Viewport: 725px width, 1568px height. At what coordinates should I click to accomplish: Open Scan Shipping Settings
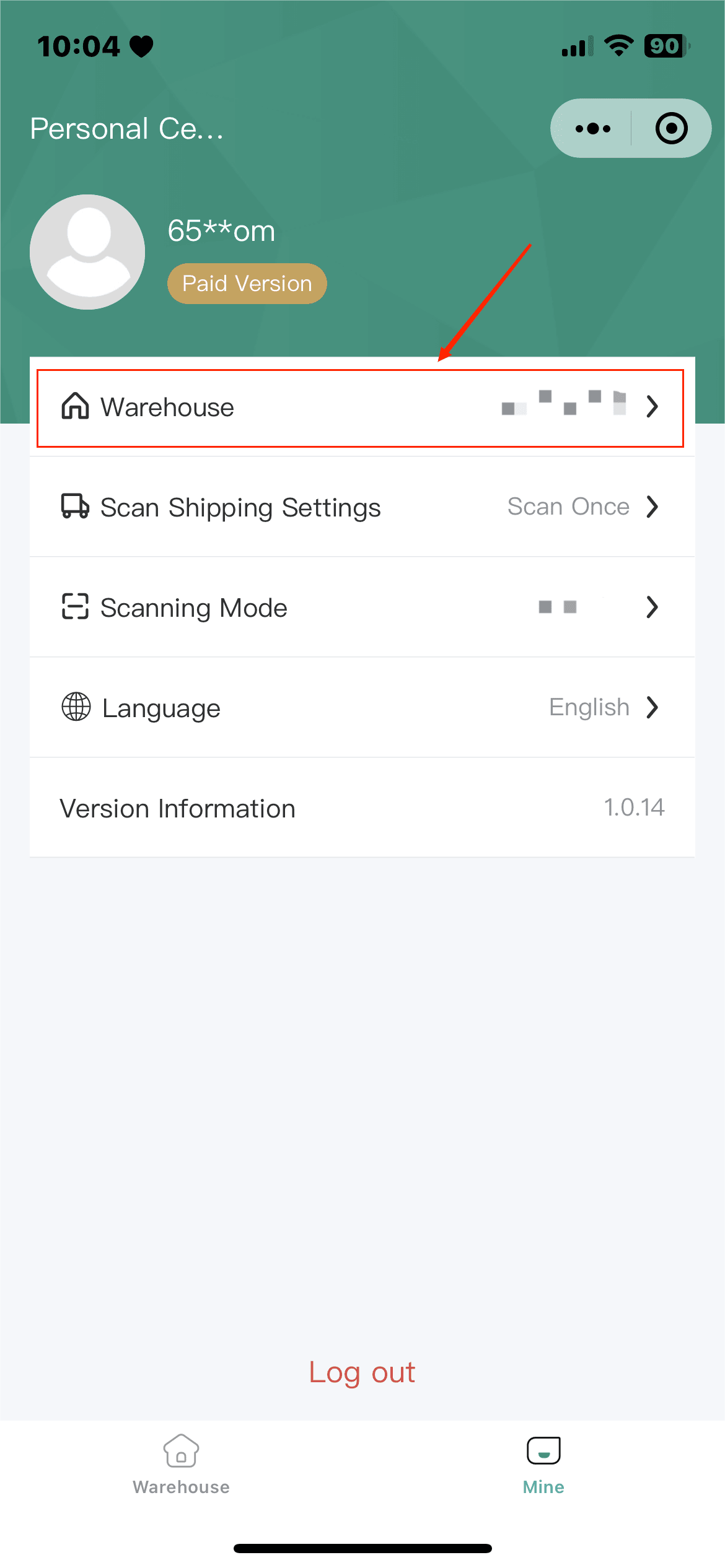(x=362, y=507)
